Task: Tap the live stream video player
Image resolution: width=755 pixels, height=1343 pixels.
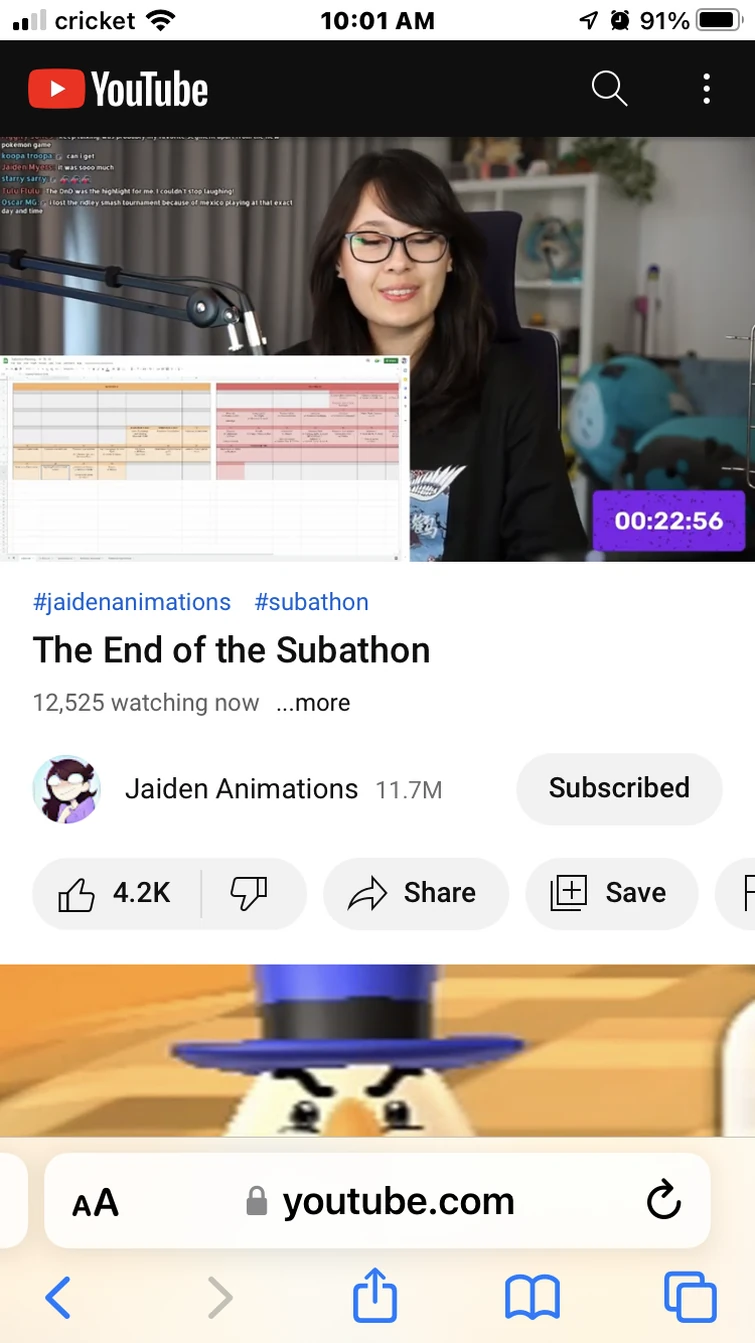Action: [377, 349]
